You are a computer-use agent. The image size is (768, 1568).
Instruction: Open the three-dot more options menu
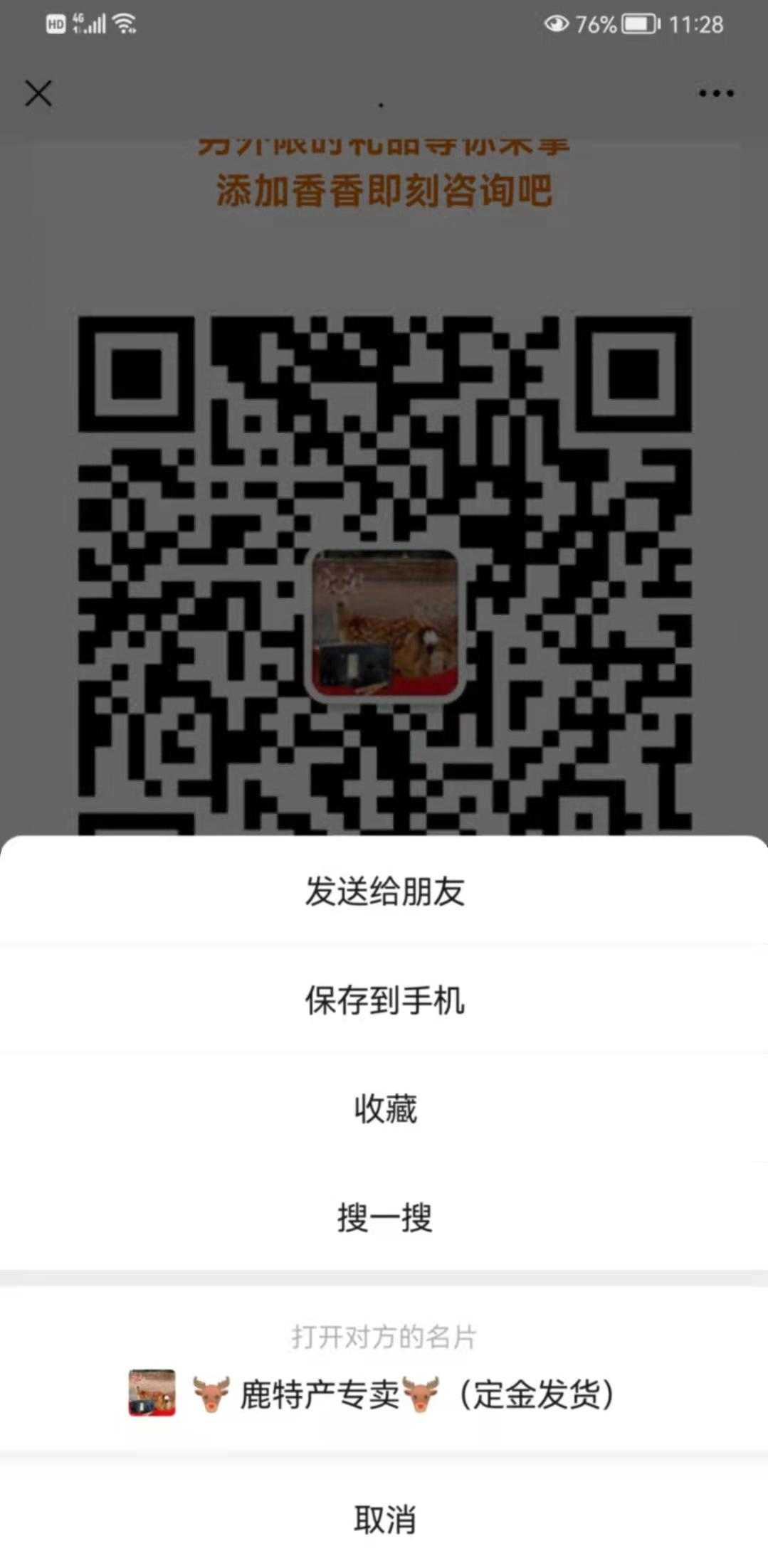coord(715,93)
